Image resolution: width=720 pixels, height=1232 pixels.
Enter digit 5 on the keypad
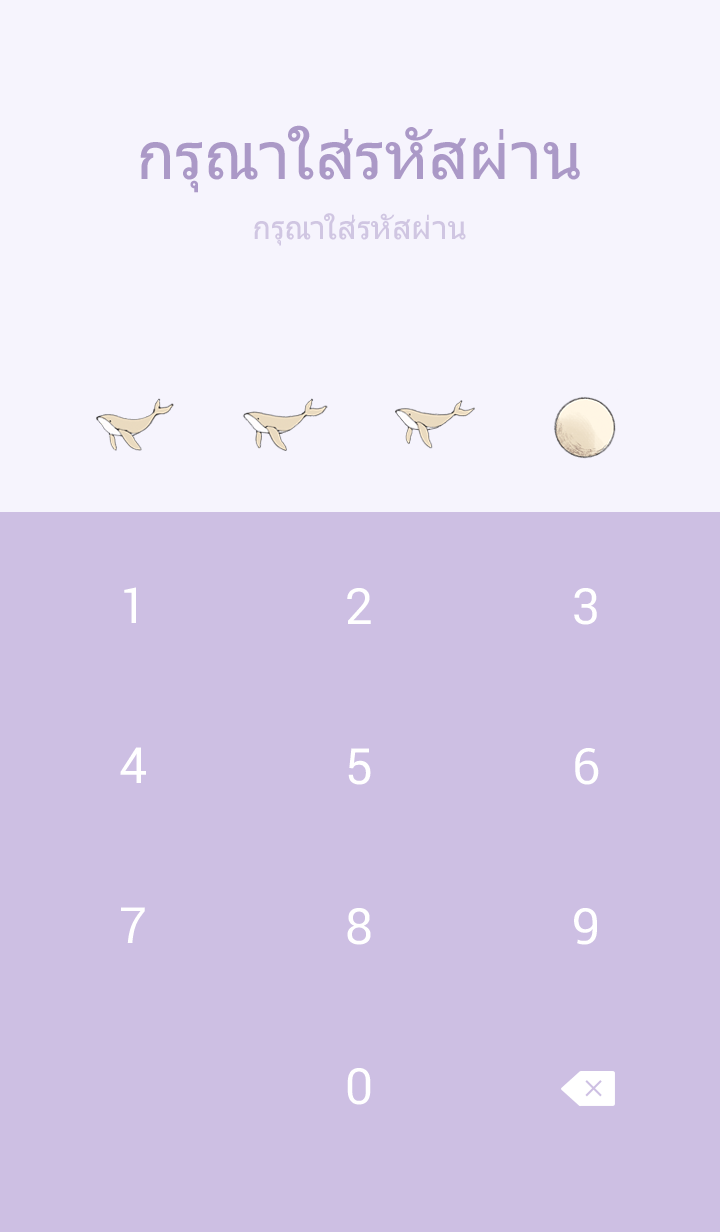coord(359,767)
